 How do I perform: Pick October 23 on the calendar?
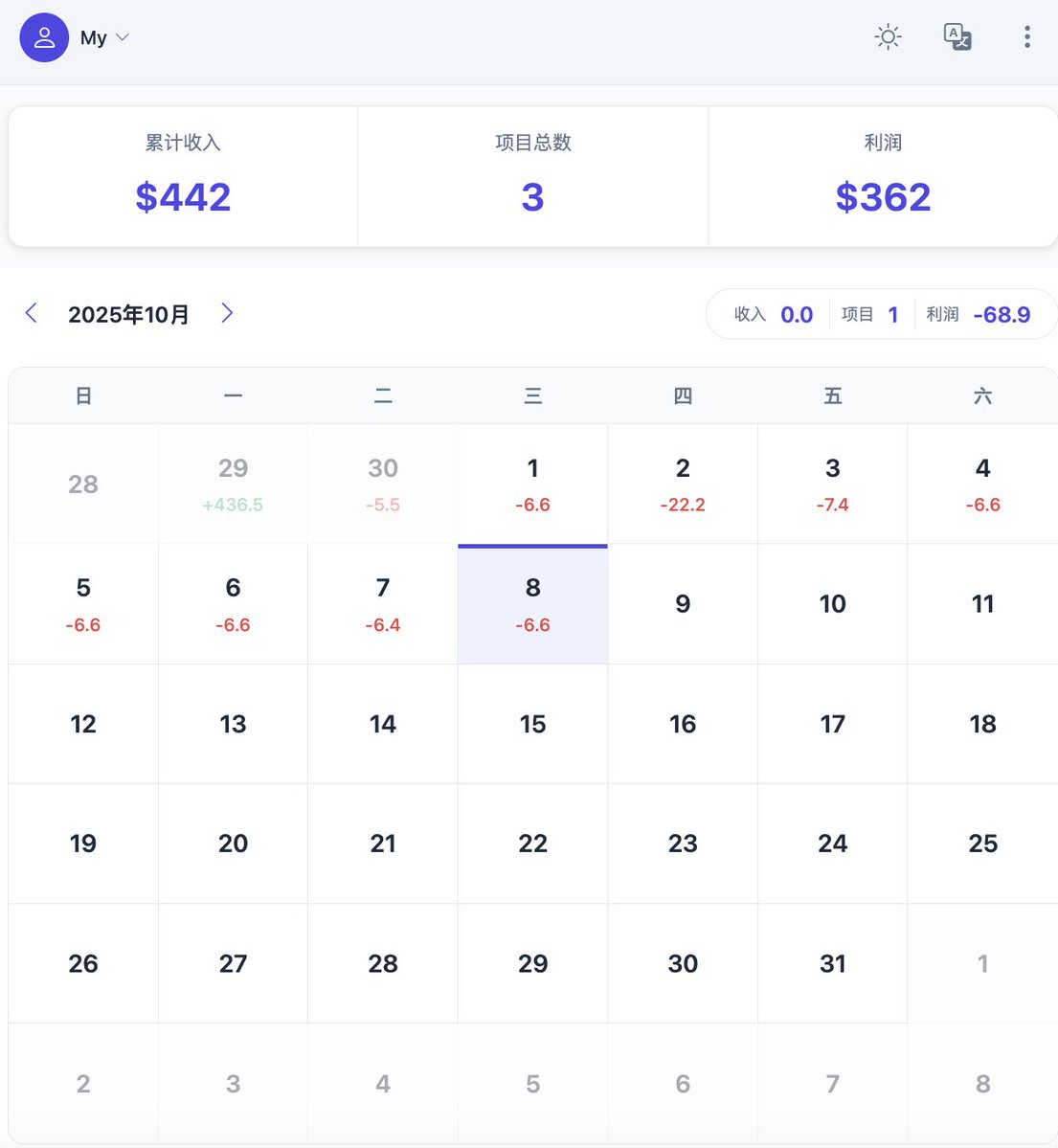click(683, 844)
